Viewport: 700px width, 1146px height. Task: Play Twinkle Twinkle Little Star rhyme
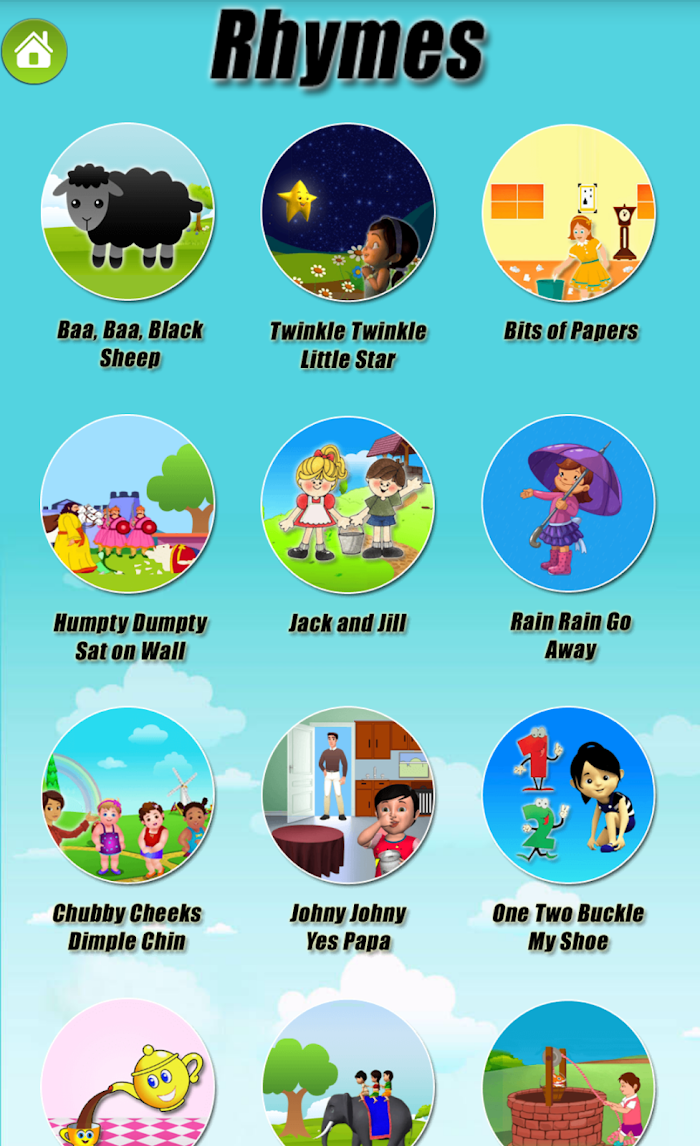coord(349,211)
